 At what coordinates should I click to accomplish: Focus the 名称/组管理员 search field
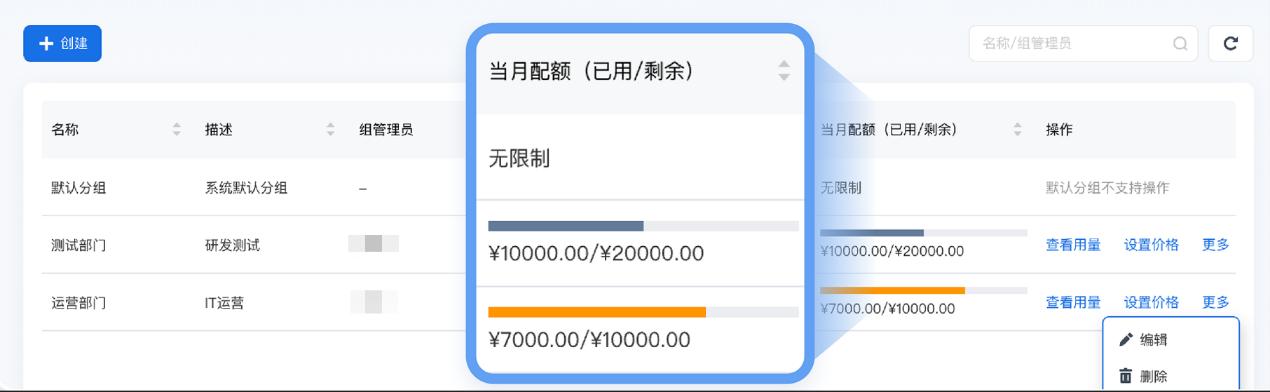1083,44
